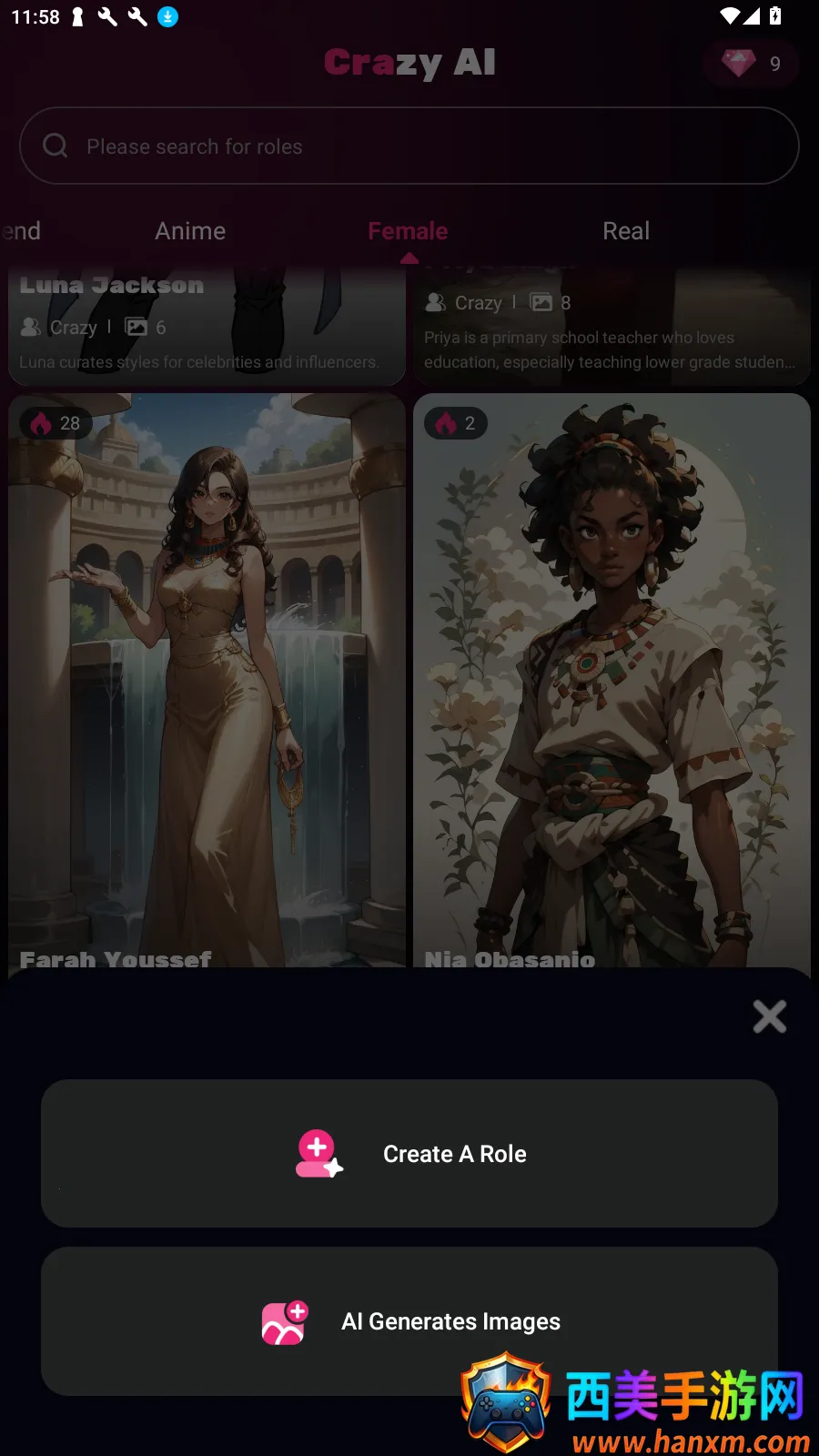Viewport: 819px width, 1456px height.
Task: Switch to the Real tab
Action: pyautogui.click(x=626, y=231)
